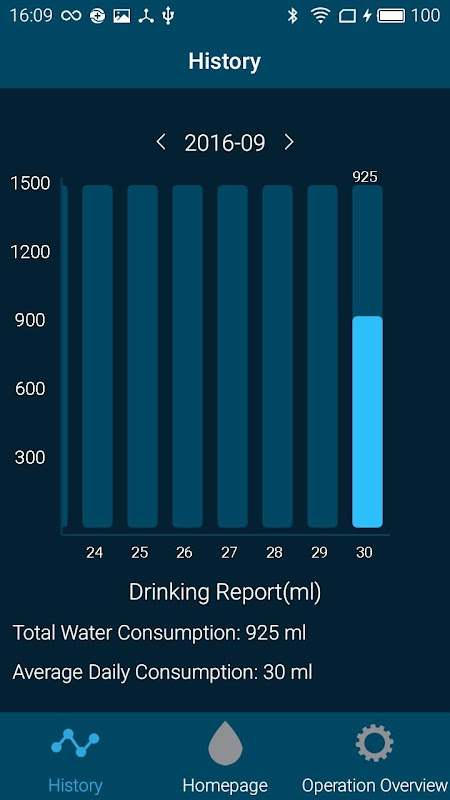Go to the next month arrow

click(x=289, y=142)
